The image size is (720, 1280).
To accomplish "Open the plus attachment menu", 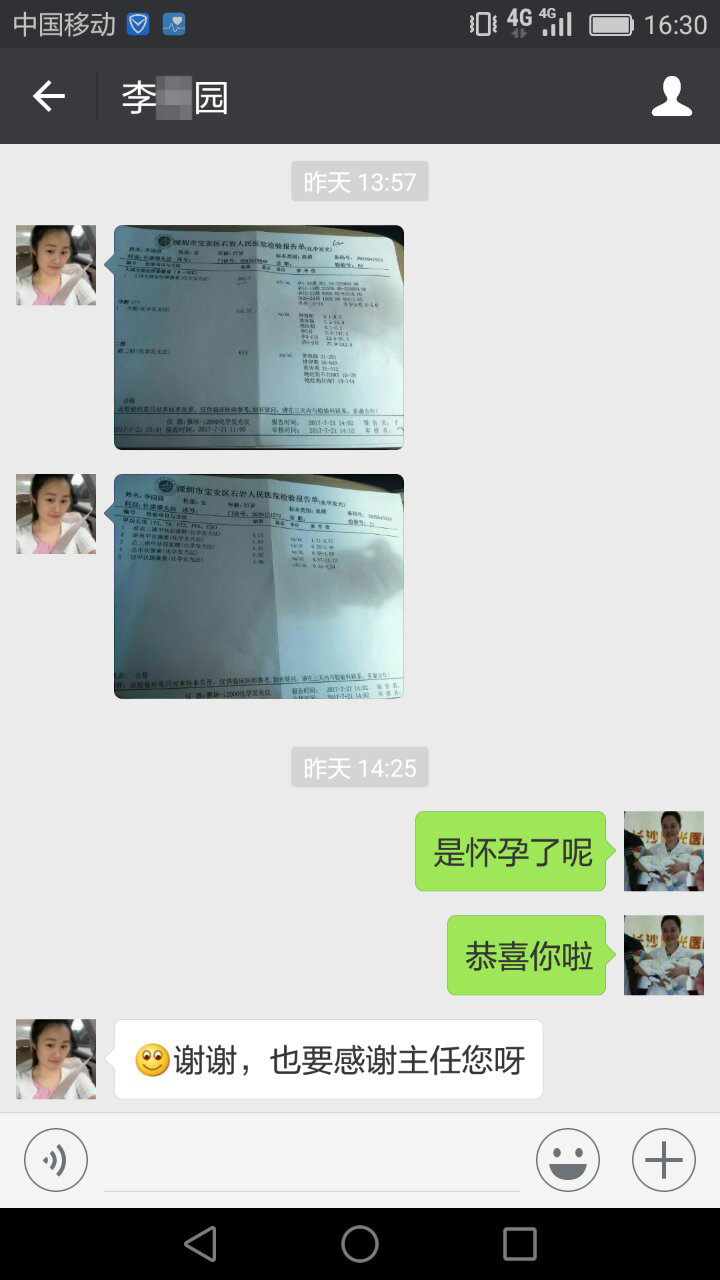I will click(x=663, y=1160).
